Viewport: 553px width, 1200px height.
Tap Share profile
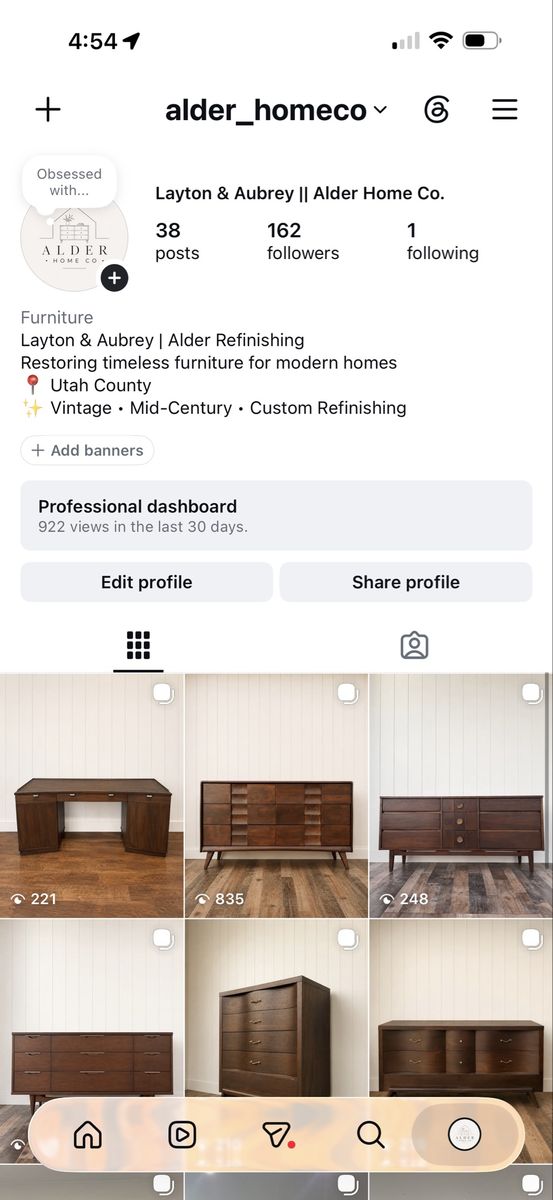406,582
